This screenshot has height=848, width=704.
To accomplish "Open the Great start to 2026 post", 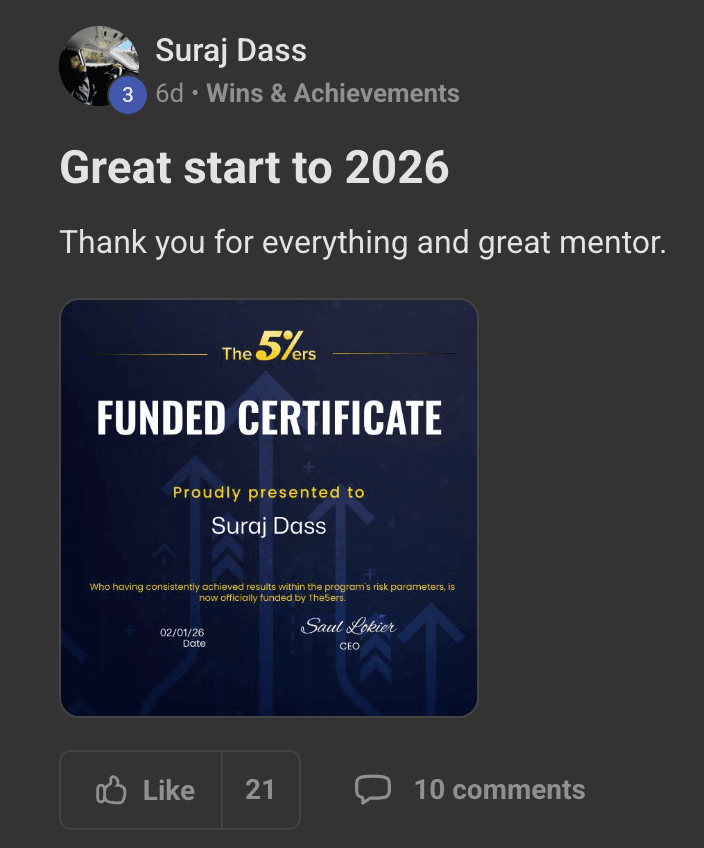I will 254,168.
